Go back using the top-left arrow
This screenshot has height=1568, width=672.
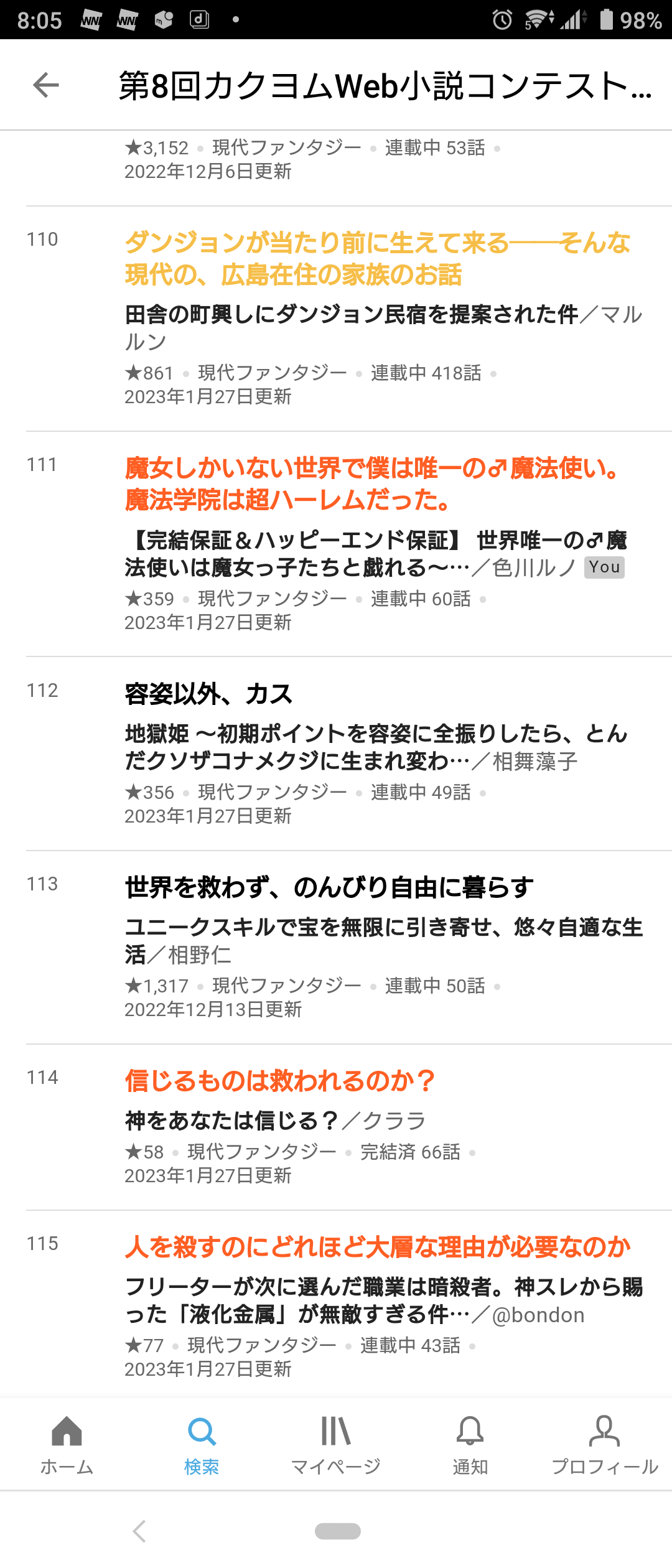coord(46,85)
